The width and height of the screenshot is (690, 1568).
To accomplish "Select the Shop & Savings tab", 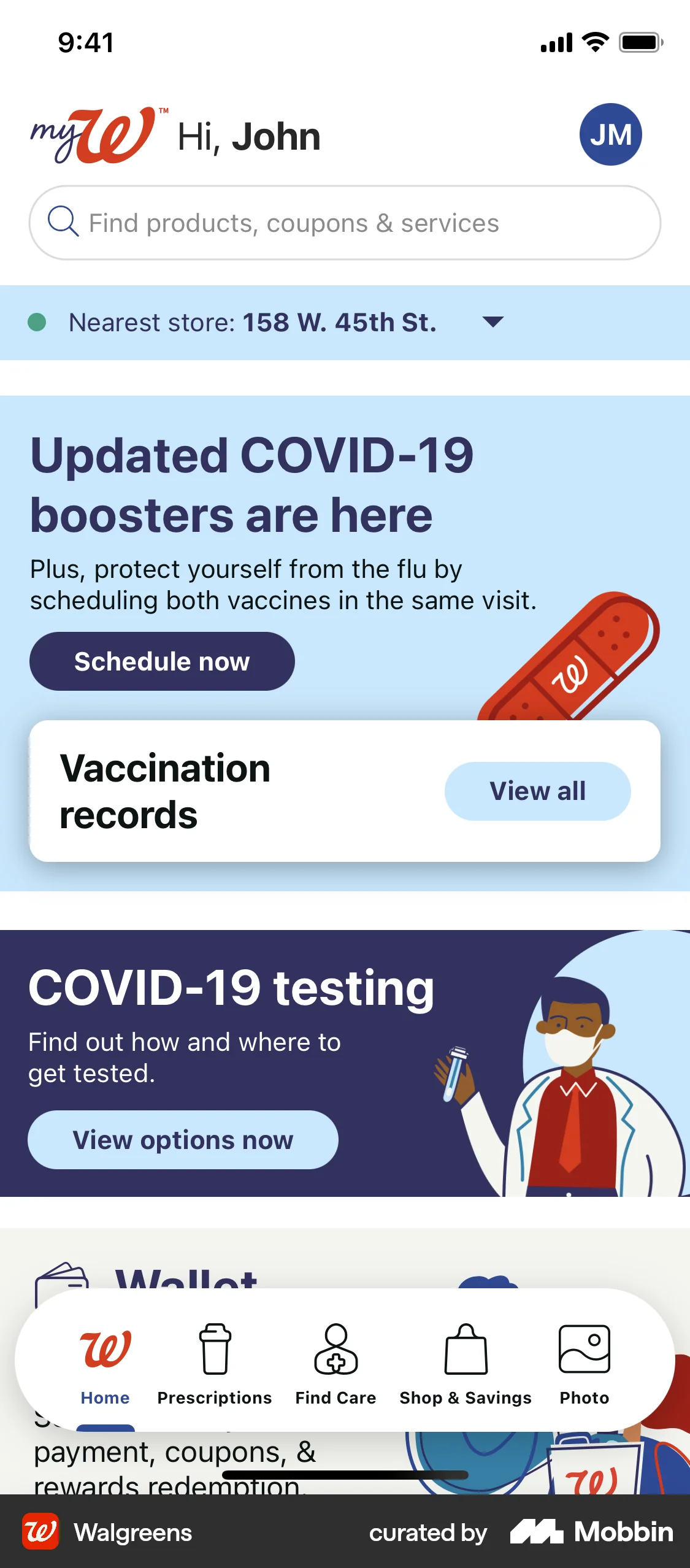I will click(x=466, y=1363).
